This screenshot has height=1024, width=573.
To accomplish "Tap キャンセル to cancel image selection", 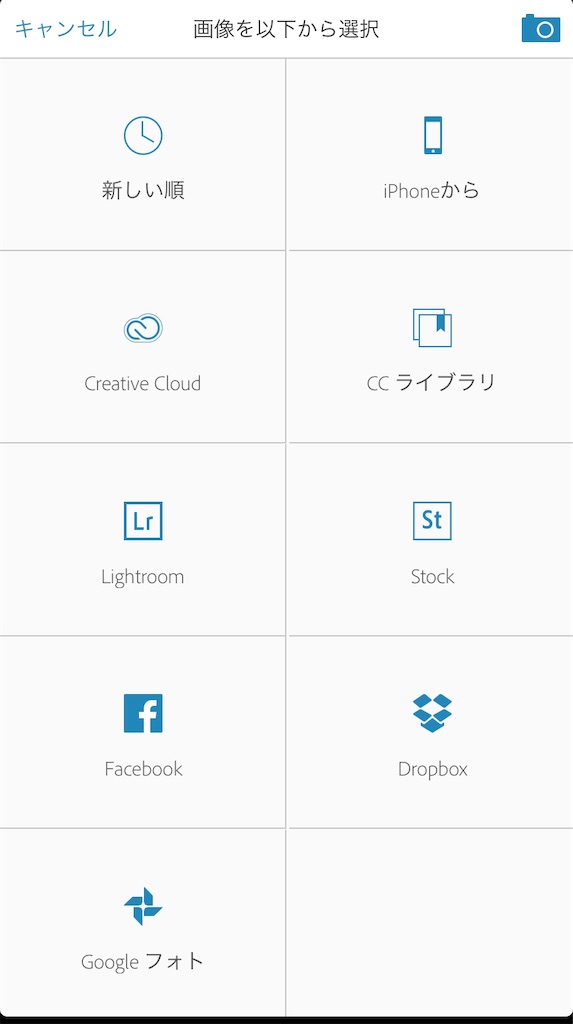I will tap(65, 29).
